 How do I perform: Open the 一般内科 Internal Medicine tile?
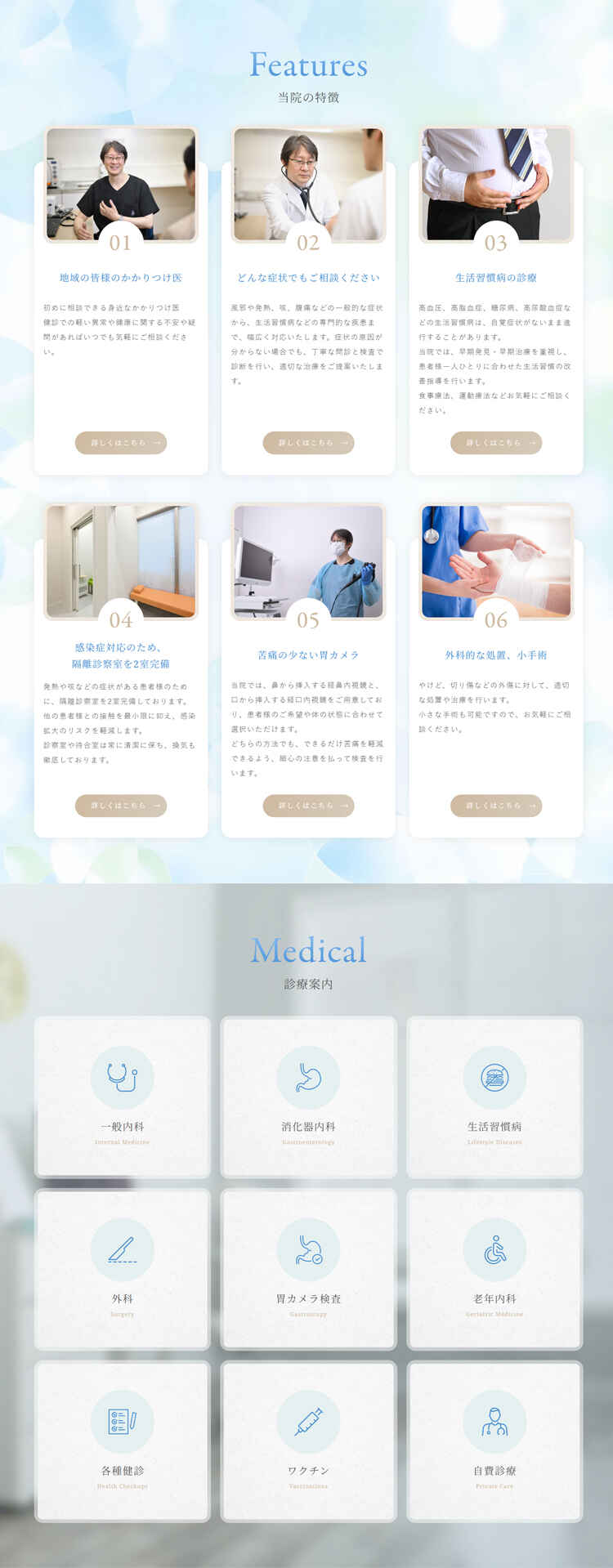coord(123,1097)
